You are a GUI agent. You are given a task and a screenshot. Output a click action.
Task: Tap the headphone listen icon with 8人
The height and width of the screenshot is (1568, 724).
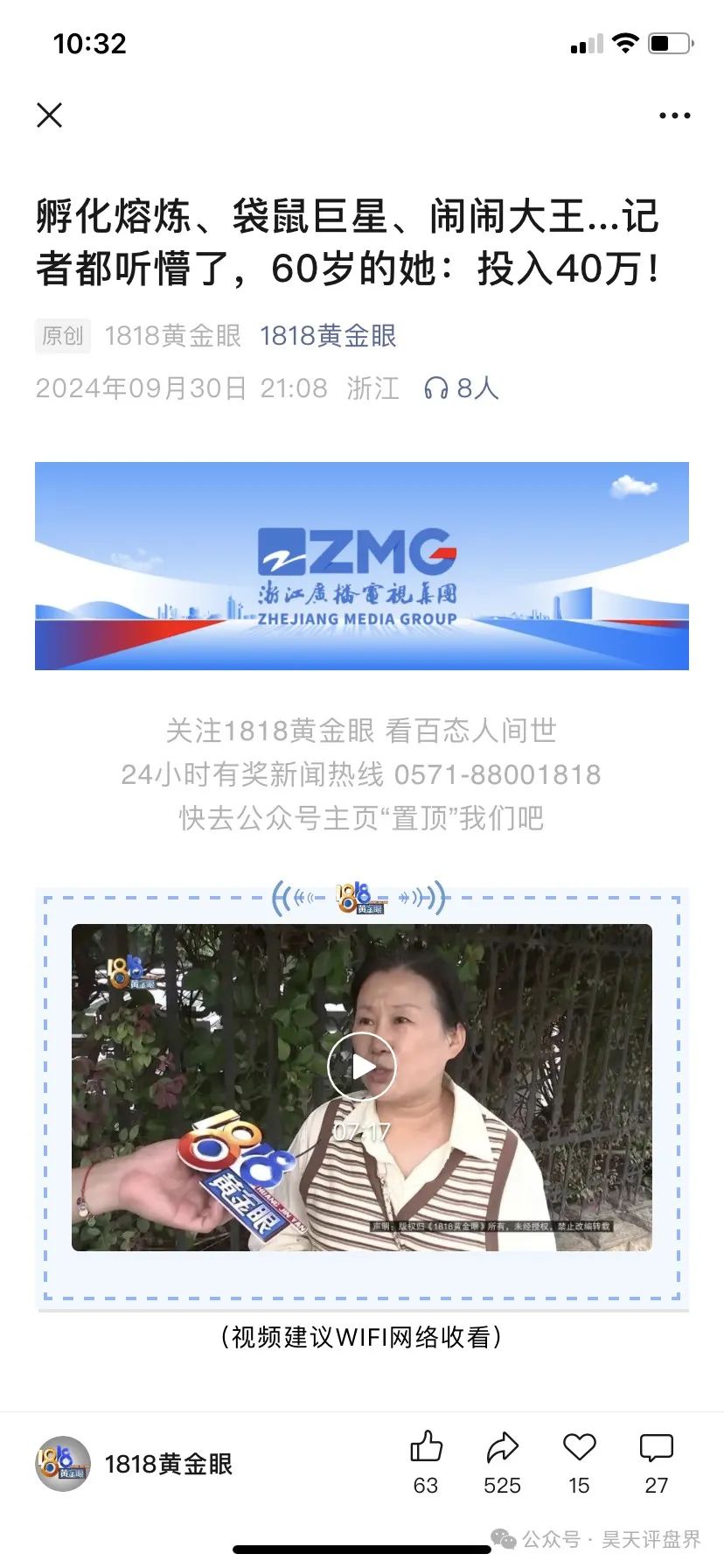pos(461,388)
